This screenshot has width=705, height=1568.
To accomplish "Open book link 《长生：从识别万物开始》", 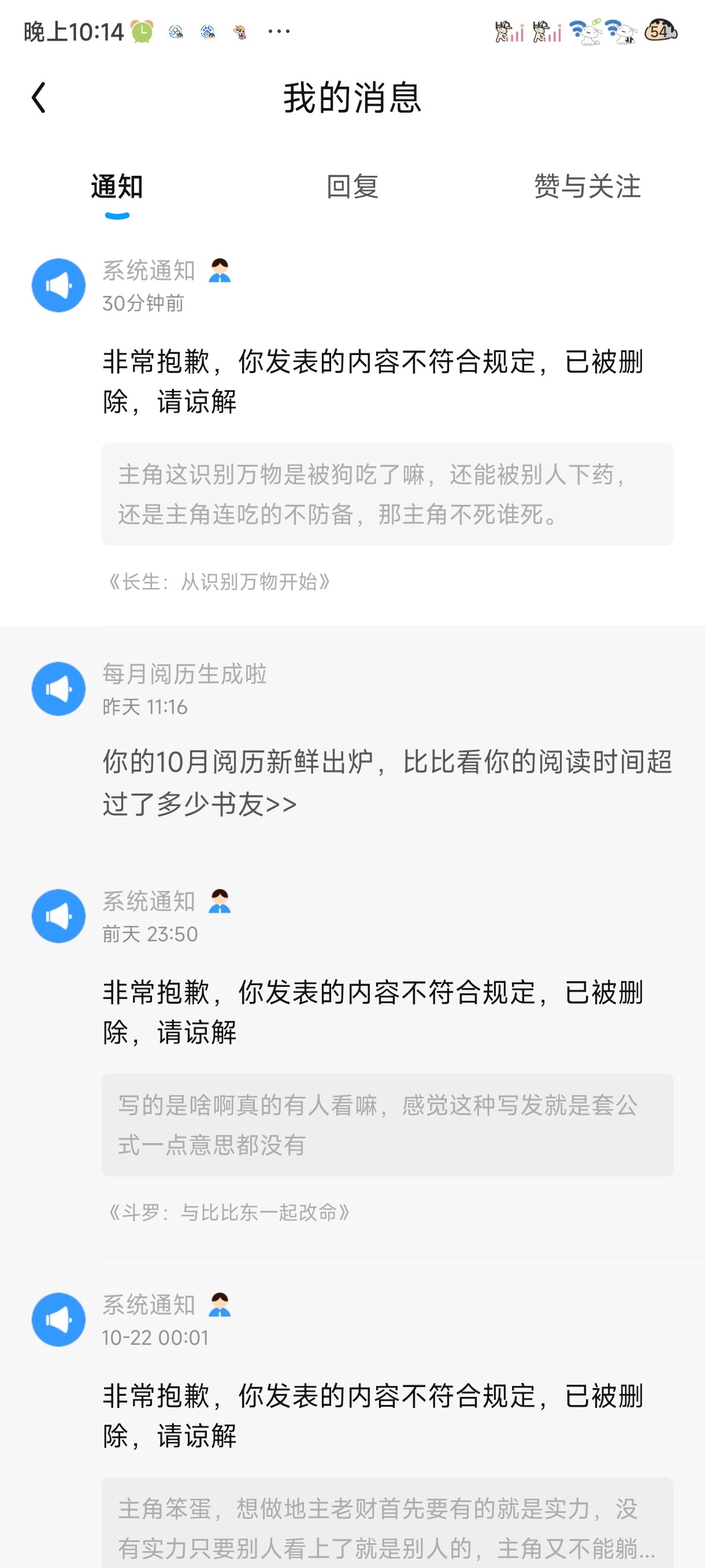I will (x=219, y=583).
